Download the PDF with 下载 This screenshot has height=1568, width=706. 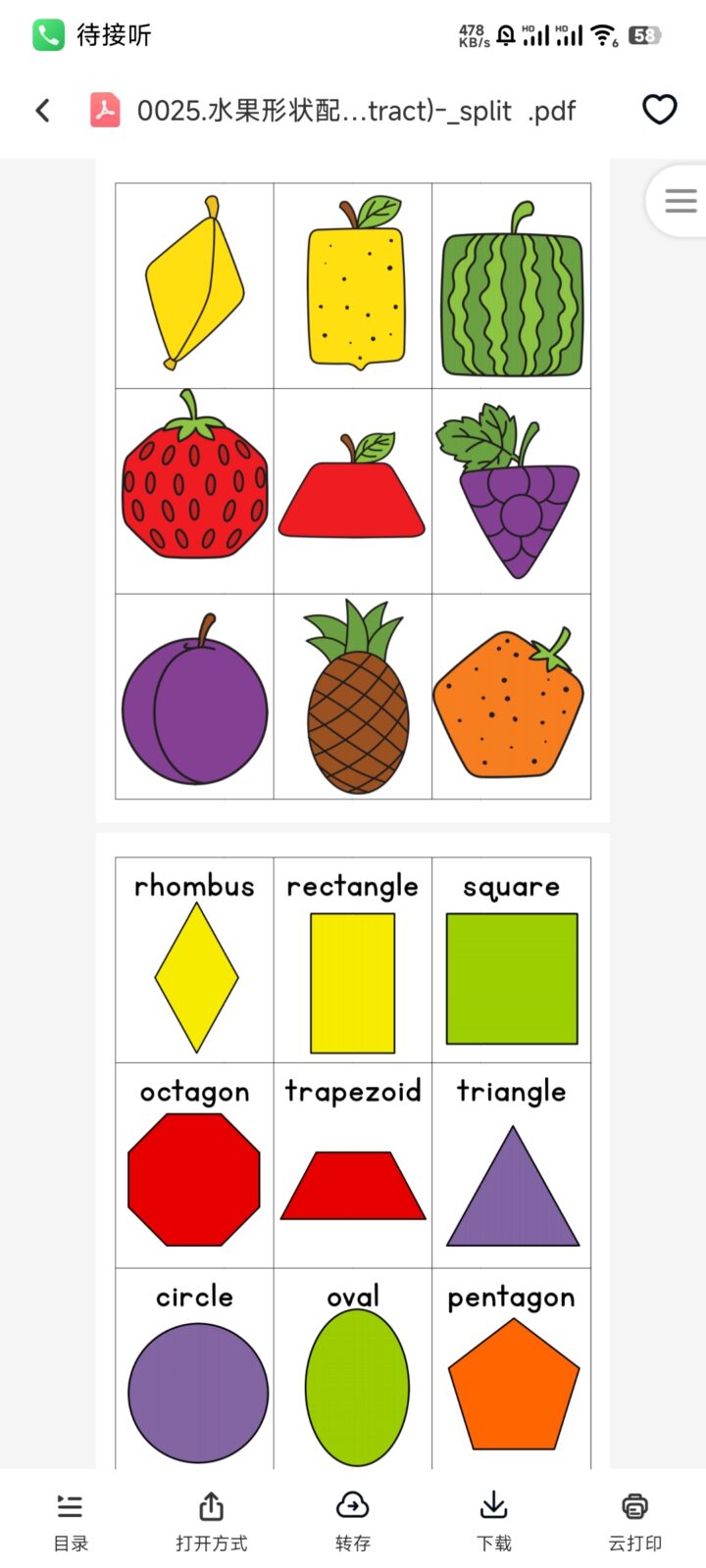tap(493, 1520)
